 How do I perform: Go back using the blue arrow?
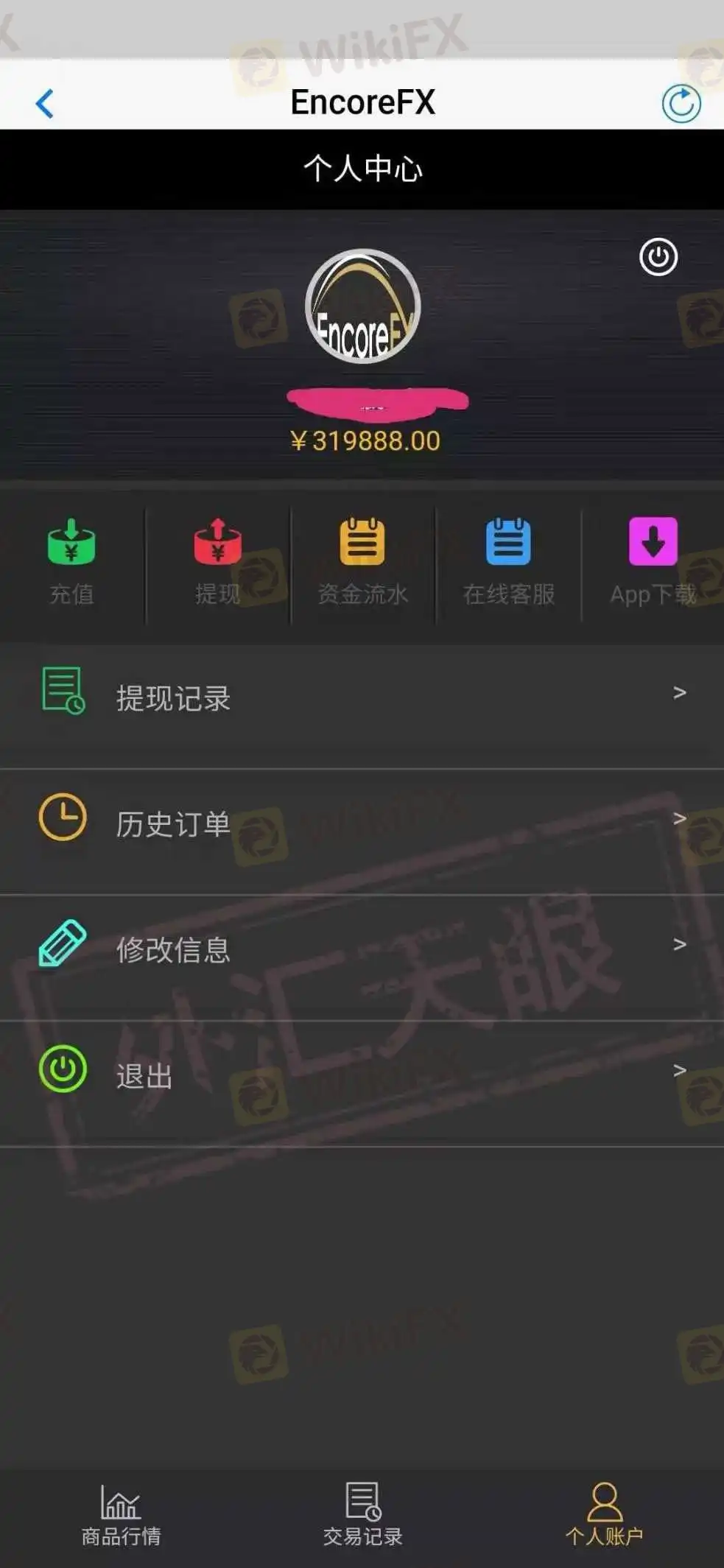pos(45,103)
